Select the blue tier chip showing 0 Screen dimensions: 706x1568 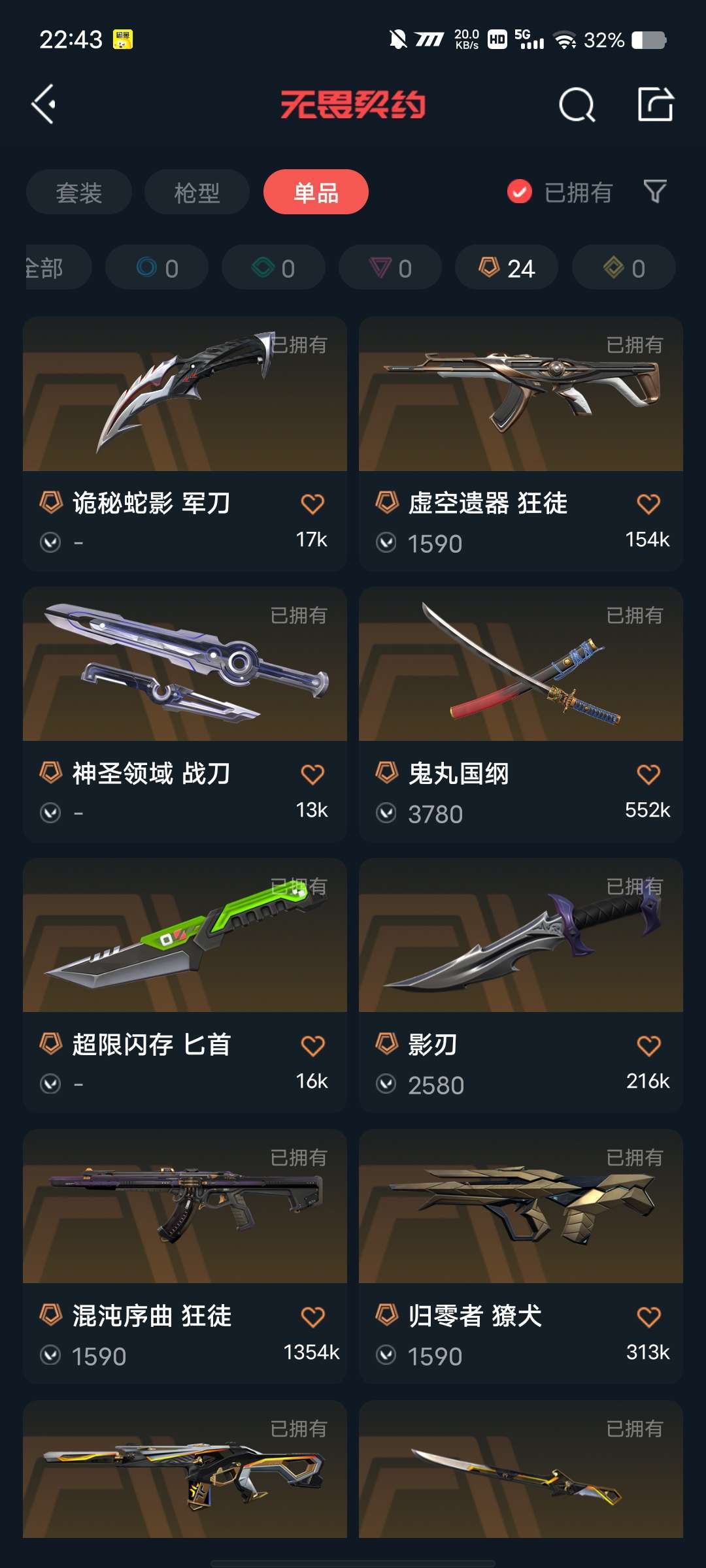pos(157,267)
